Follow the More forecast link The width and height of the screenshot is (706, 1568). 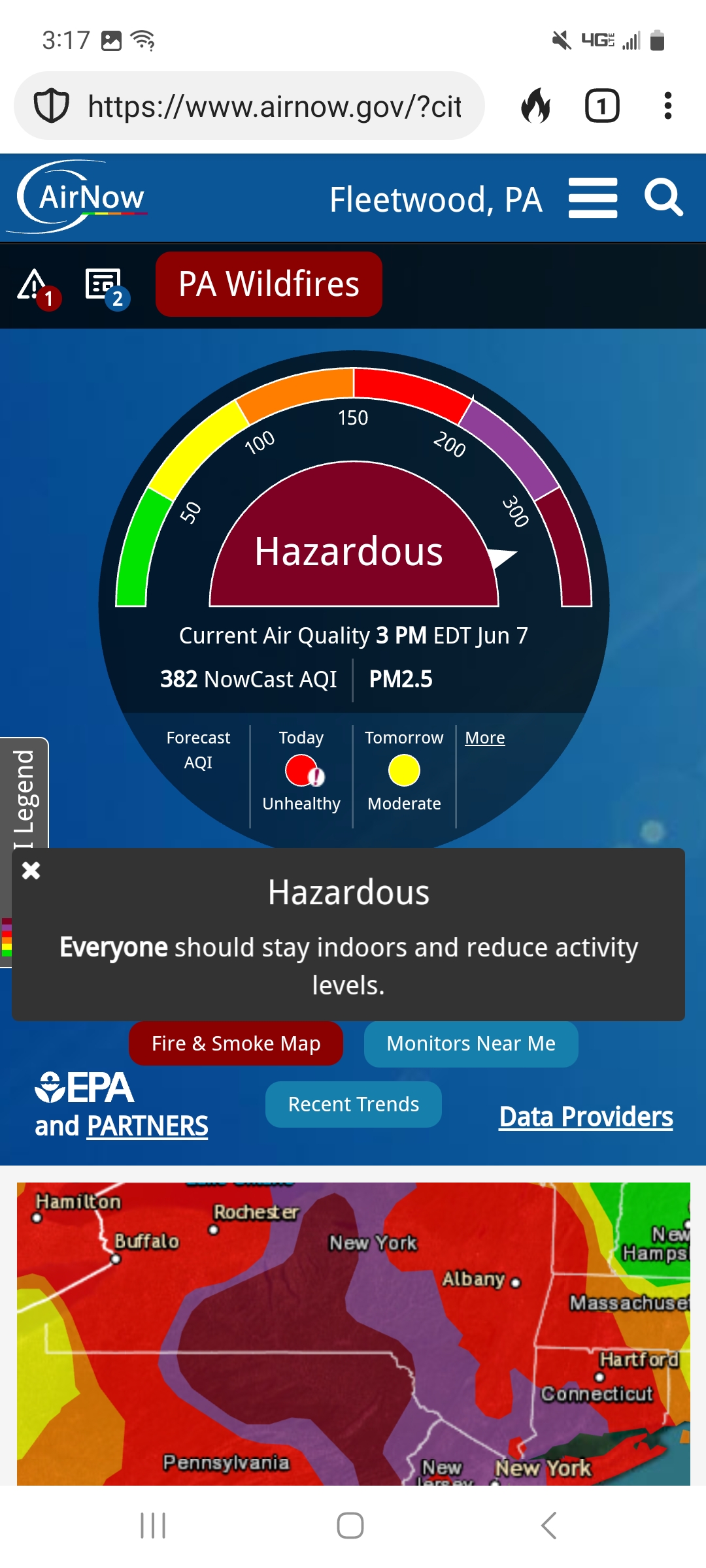(485, 738)
